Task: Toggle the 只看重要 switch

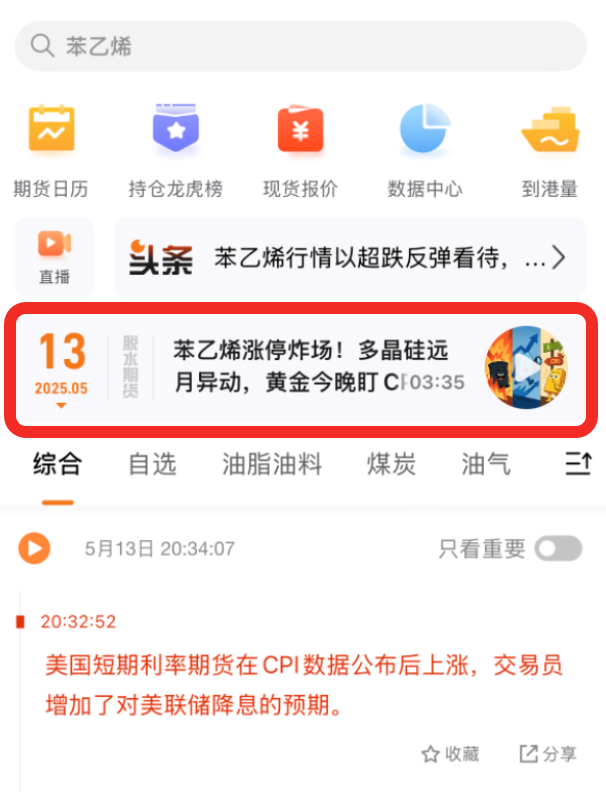Action: click(x=558, y=548)
